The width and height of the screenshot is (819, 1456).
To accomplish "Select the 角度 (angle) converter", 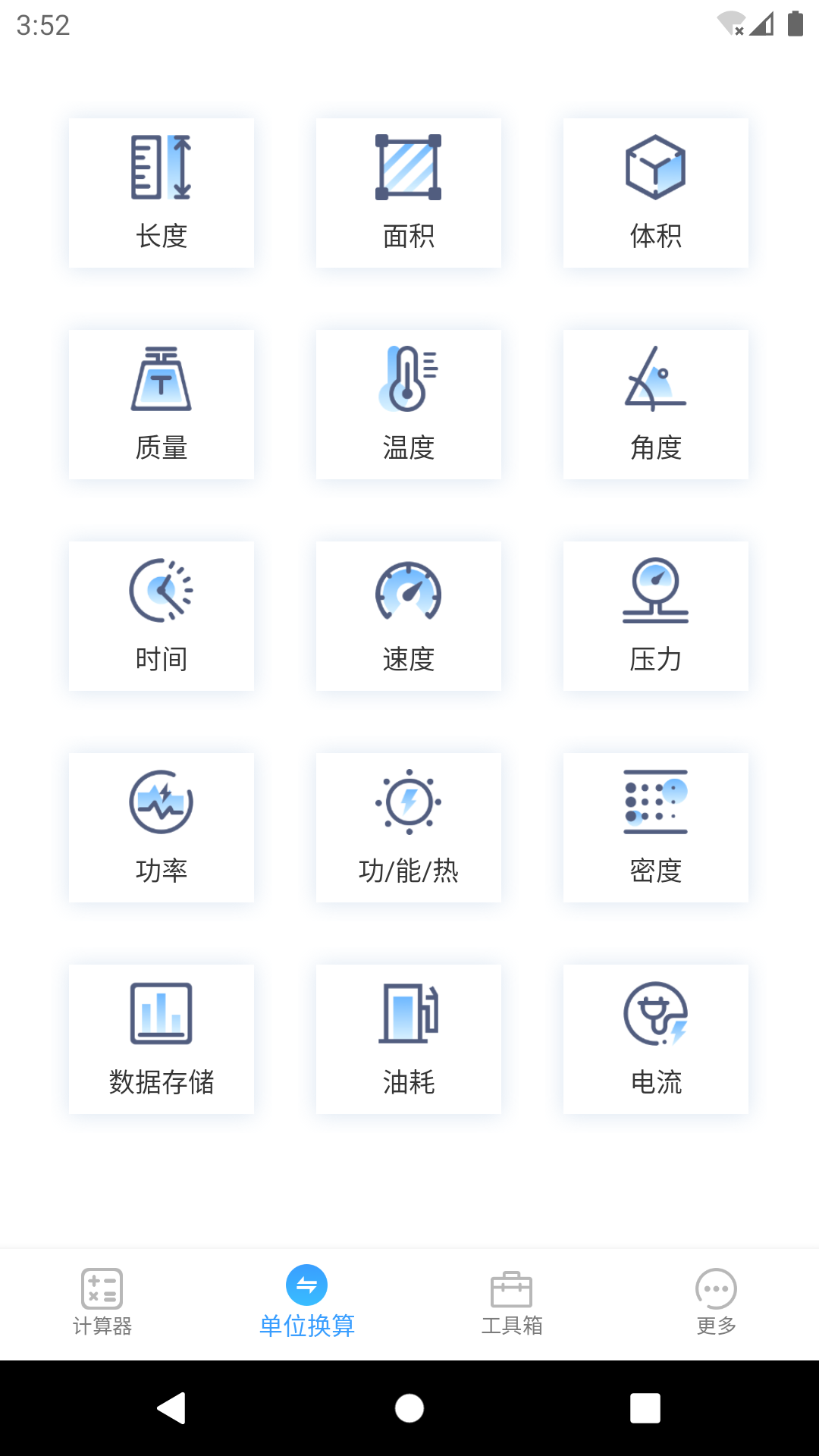I will tap(655, 404).
